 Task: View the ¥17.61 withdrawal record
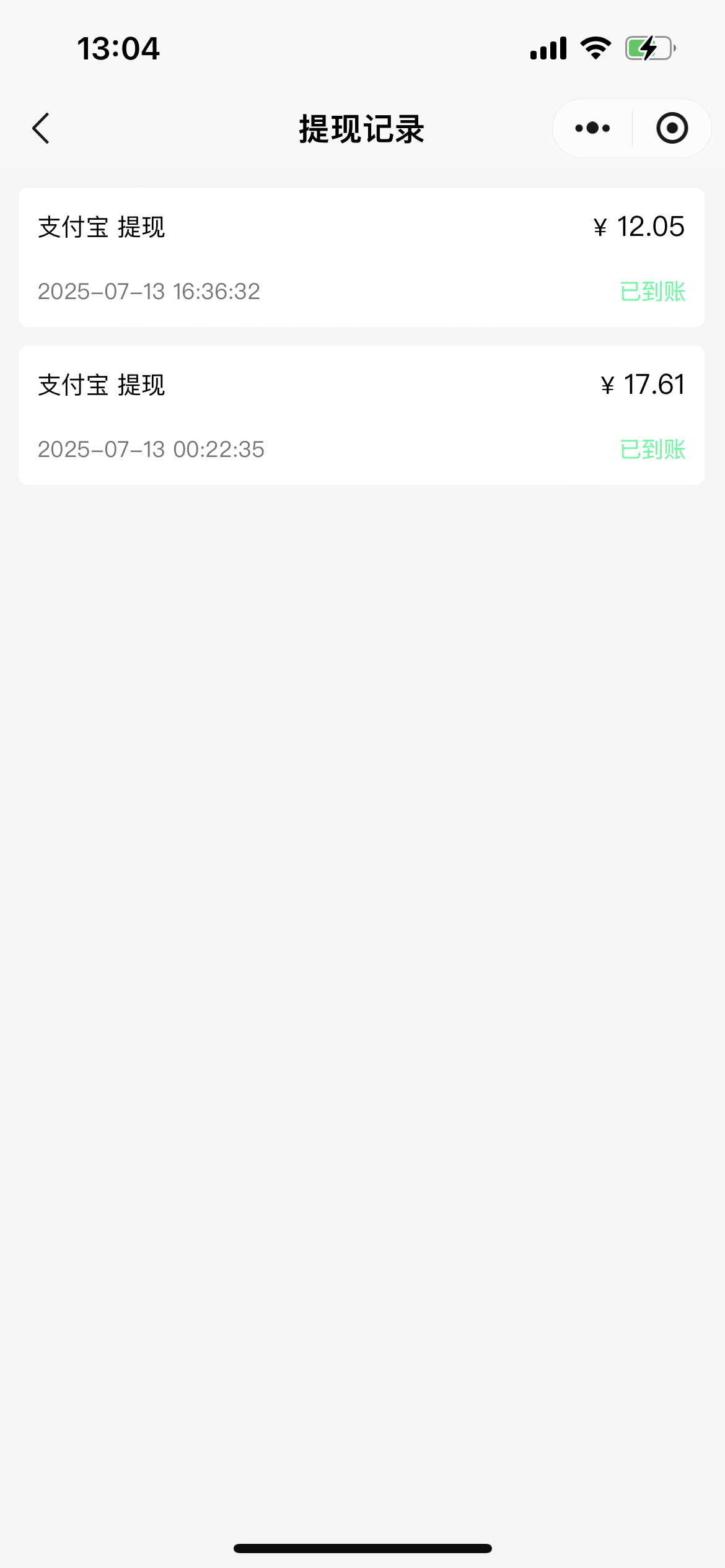(x=361, y=415)
